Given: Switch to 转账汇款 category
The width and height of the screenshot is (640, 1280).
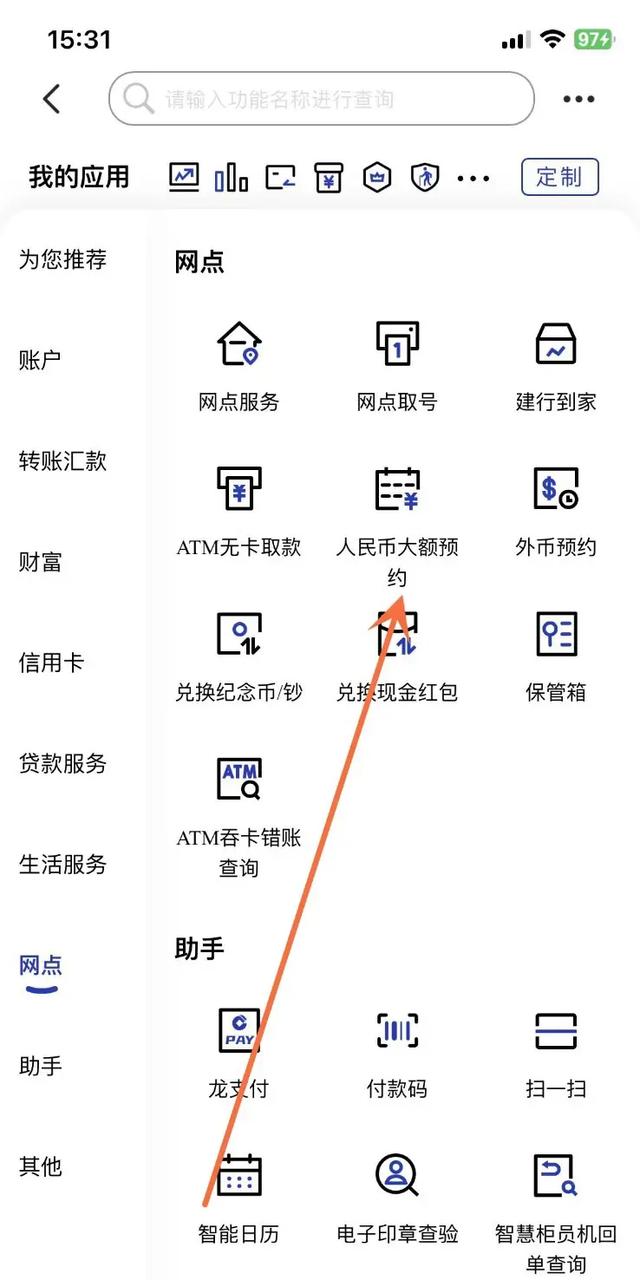Looking at the screenshot, I should click(x=62, y=461).
